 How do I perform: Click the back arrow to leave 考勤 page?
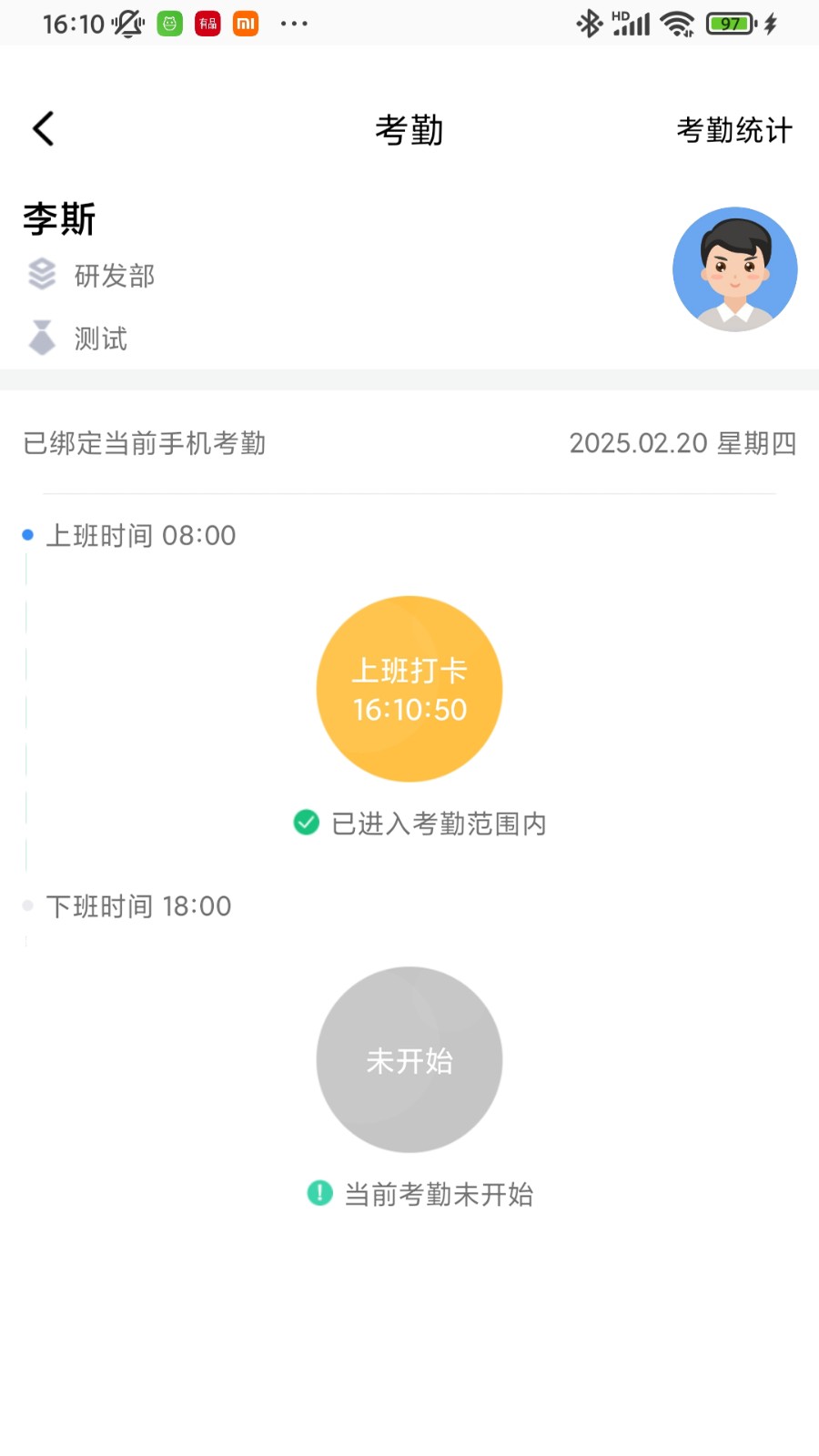[43, 128]
